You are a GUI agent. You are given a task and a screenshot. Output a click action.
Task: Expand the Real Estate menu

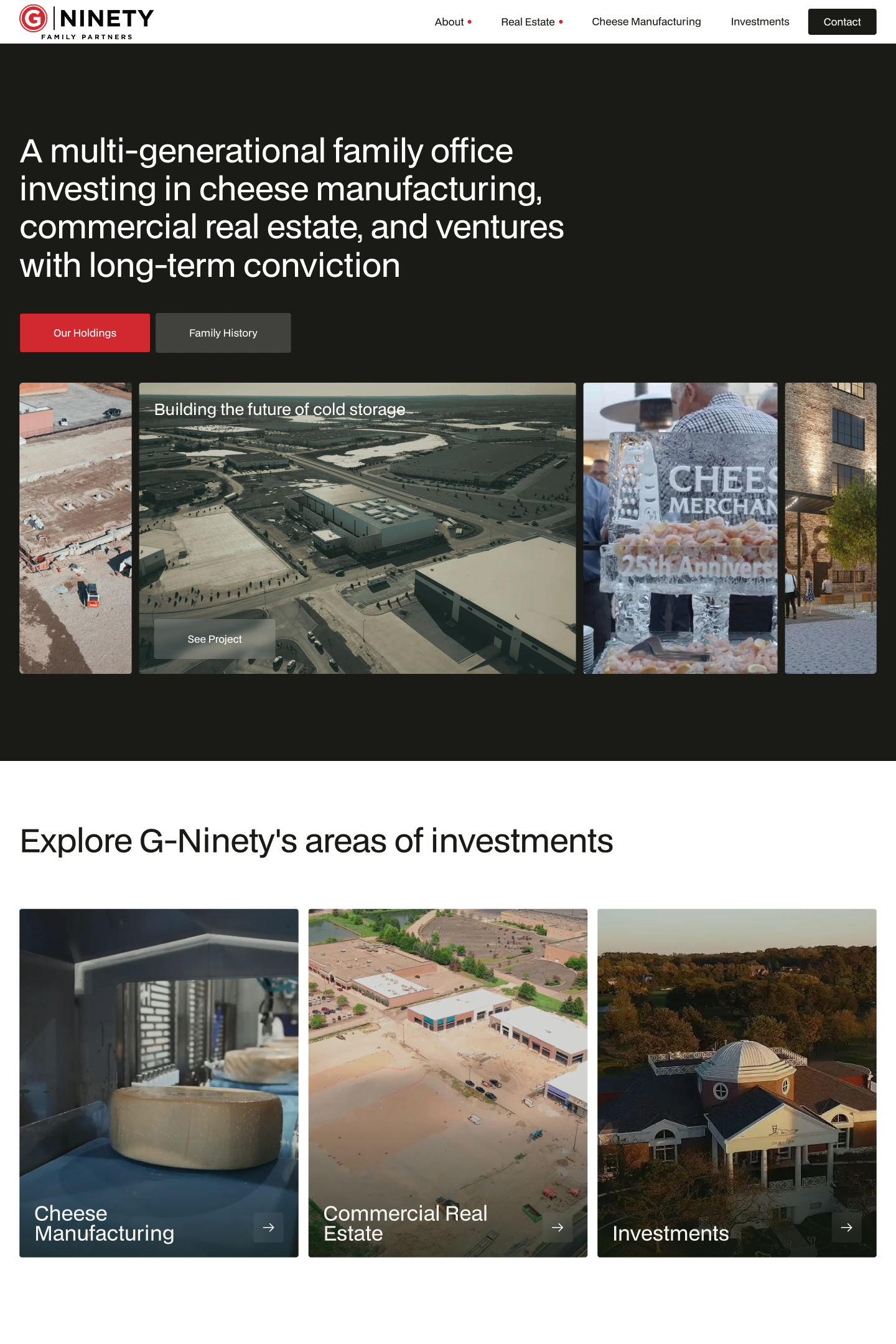(531, 22)
